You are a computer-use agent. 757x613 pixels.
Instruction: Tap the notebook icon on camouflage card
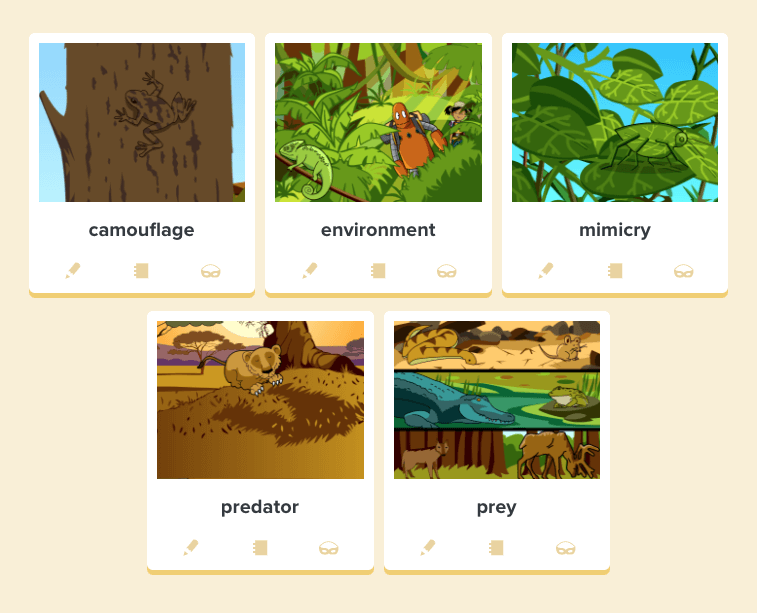(141, 271)
